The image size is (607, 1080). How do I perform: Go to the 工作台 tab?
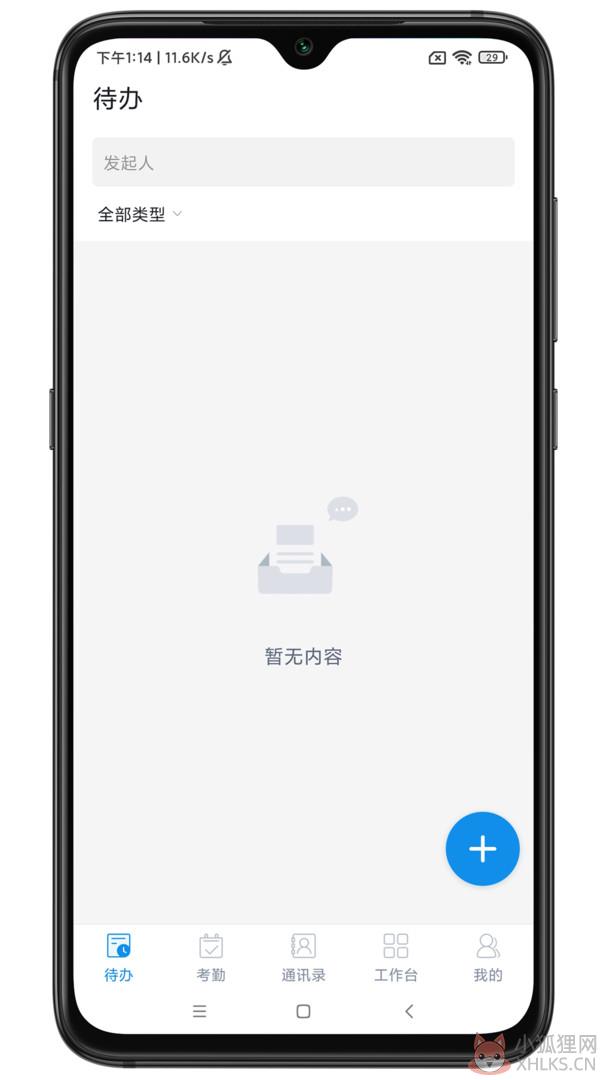tap(395, 957)
